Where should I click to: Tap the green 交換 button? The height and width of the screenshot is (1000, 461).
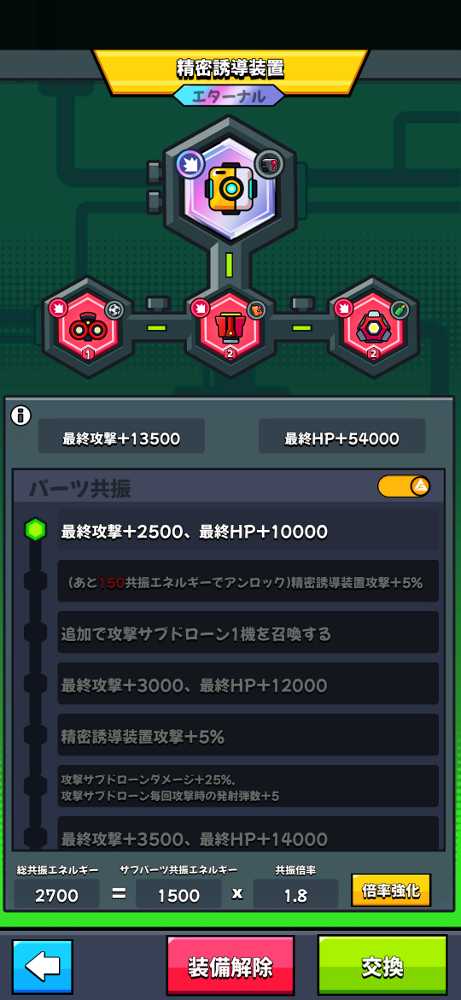tap(382, 966)
